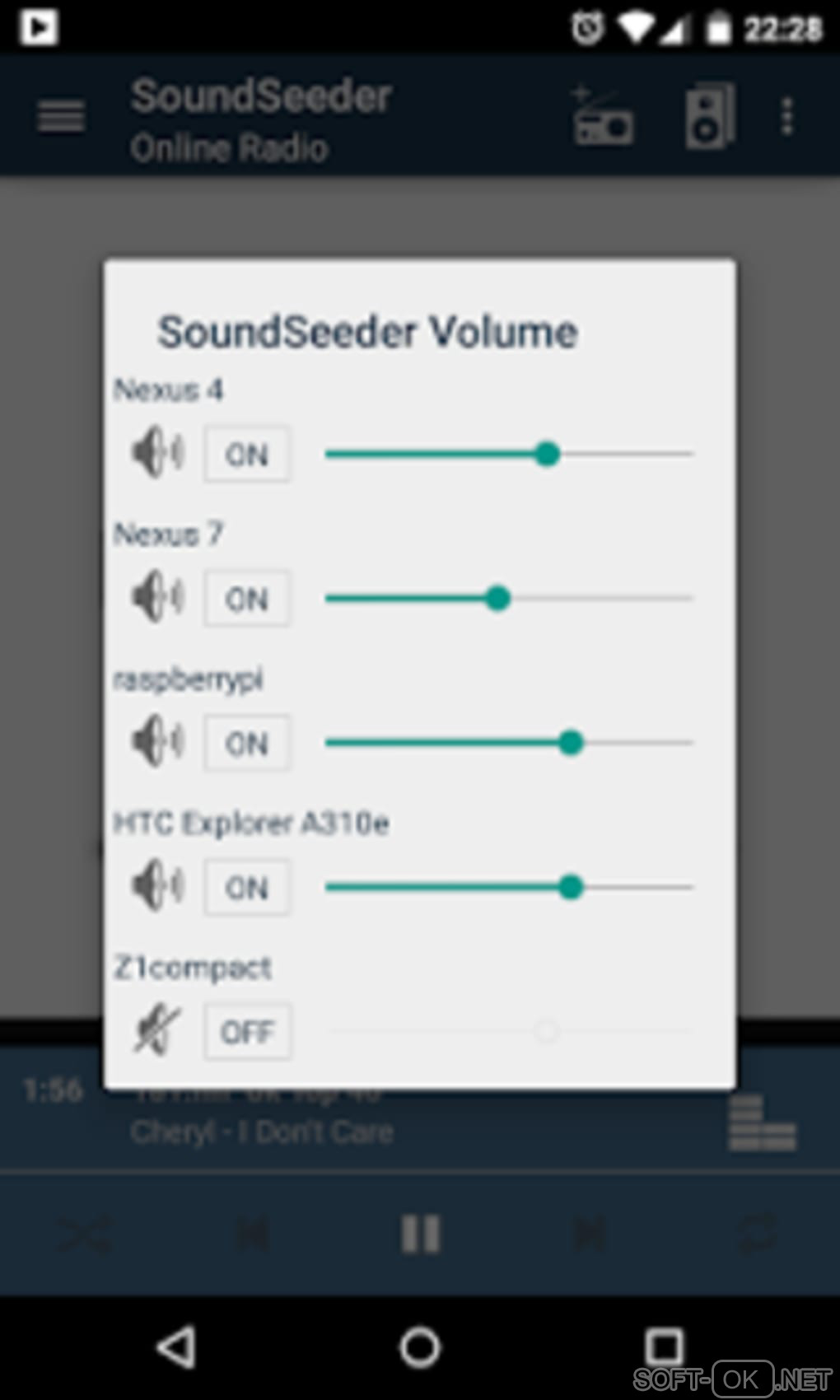
Task: Go back with the system back button
Action: 176,1347
